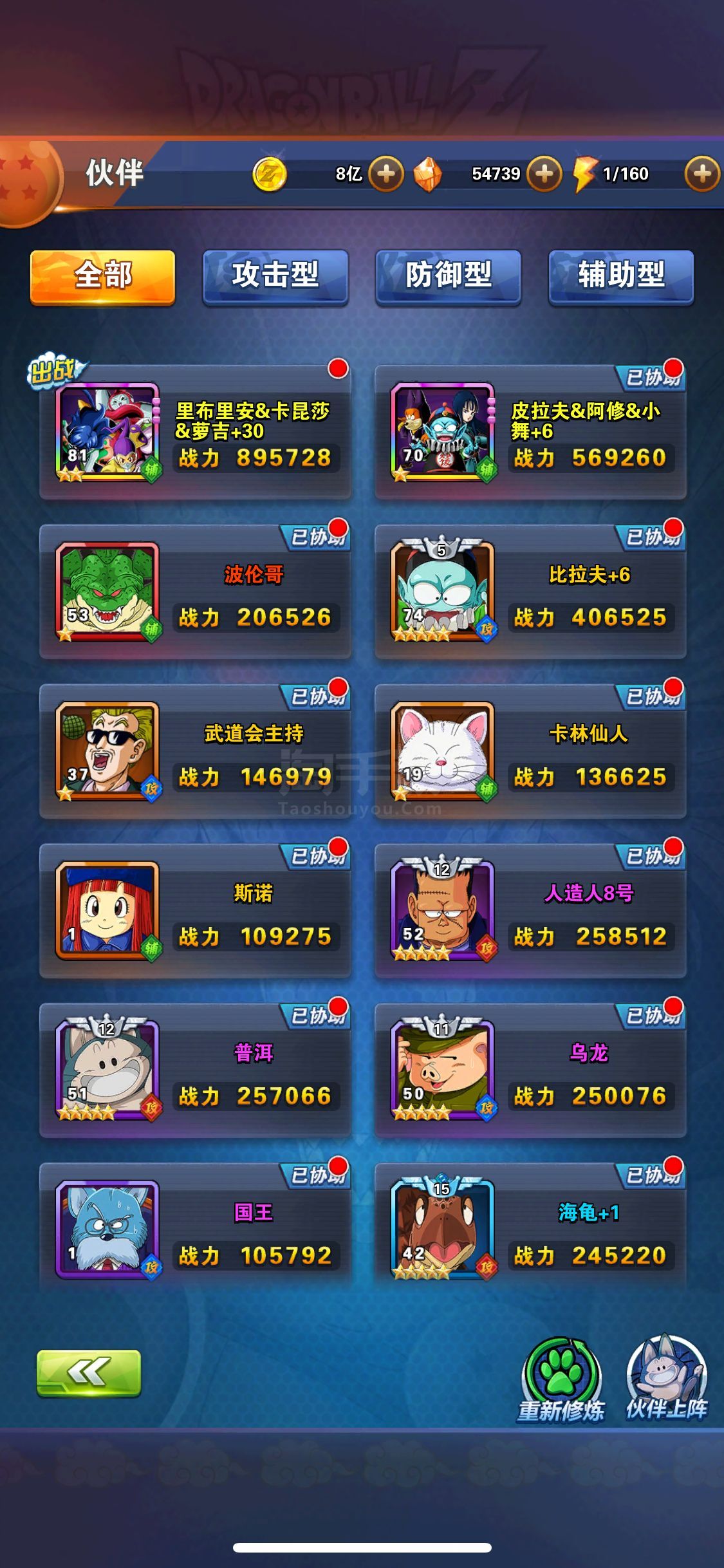Open the 武道会主持 partner card

(196, 752)
